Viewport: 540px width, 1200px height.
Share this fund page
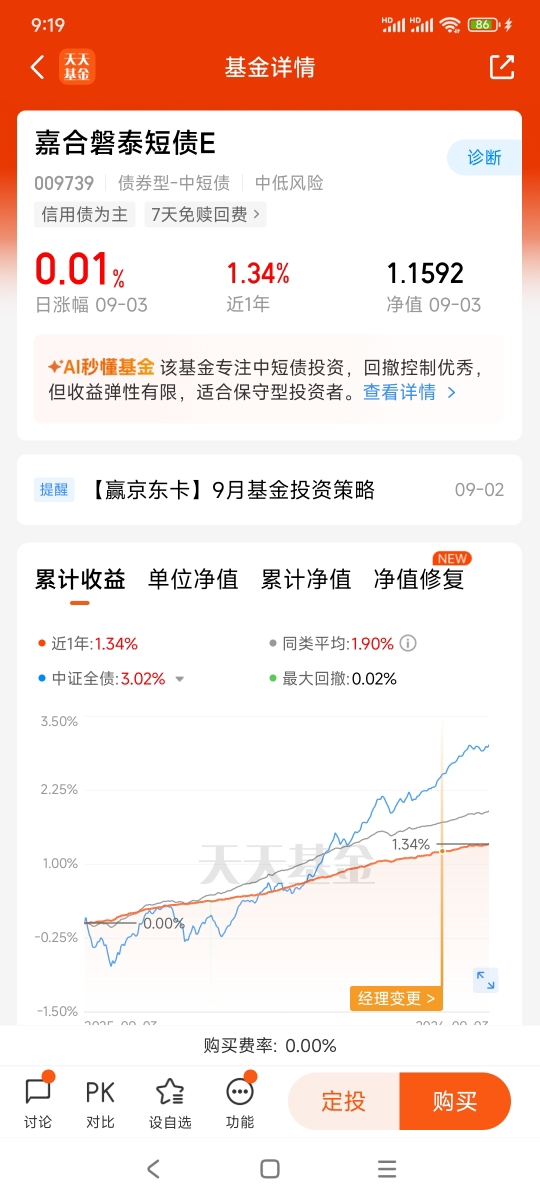click(x=501, y=67)
